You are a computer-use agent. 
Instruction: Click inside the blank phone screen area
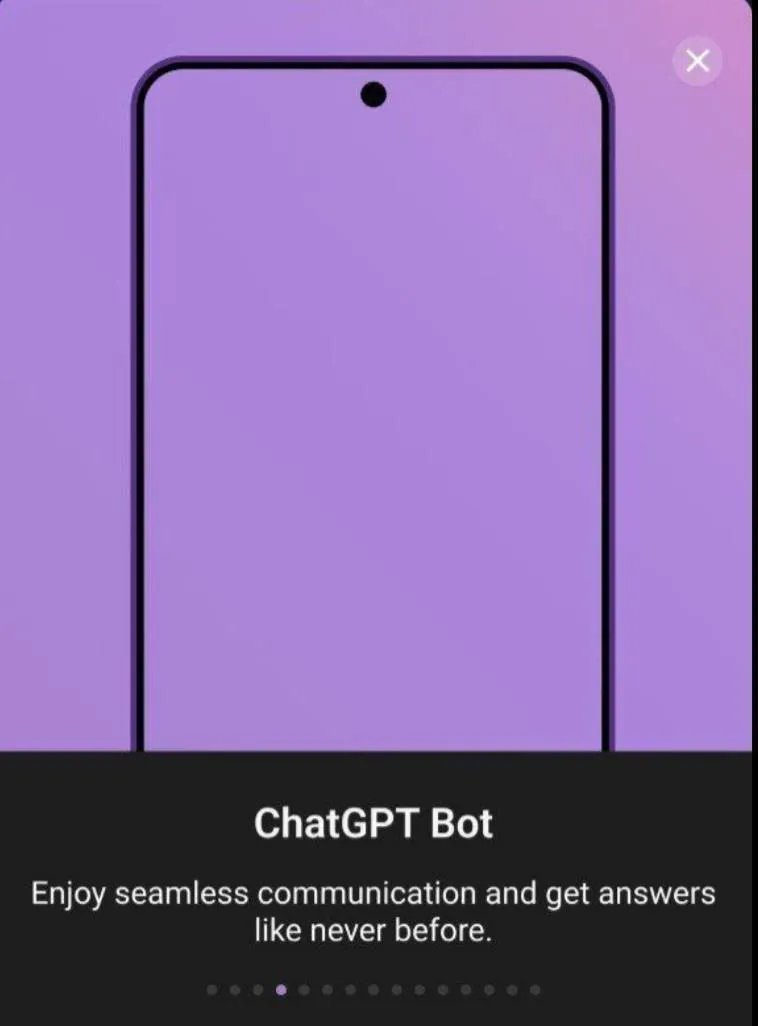tap(375, 450)
